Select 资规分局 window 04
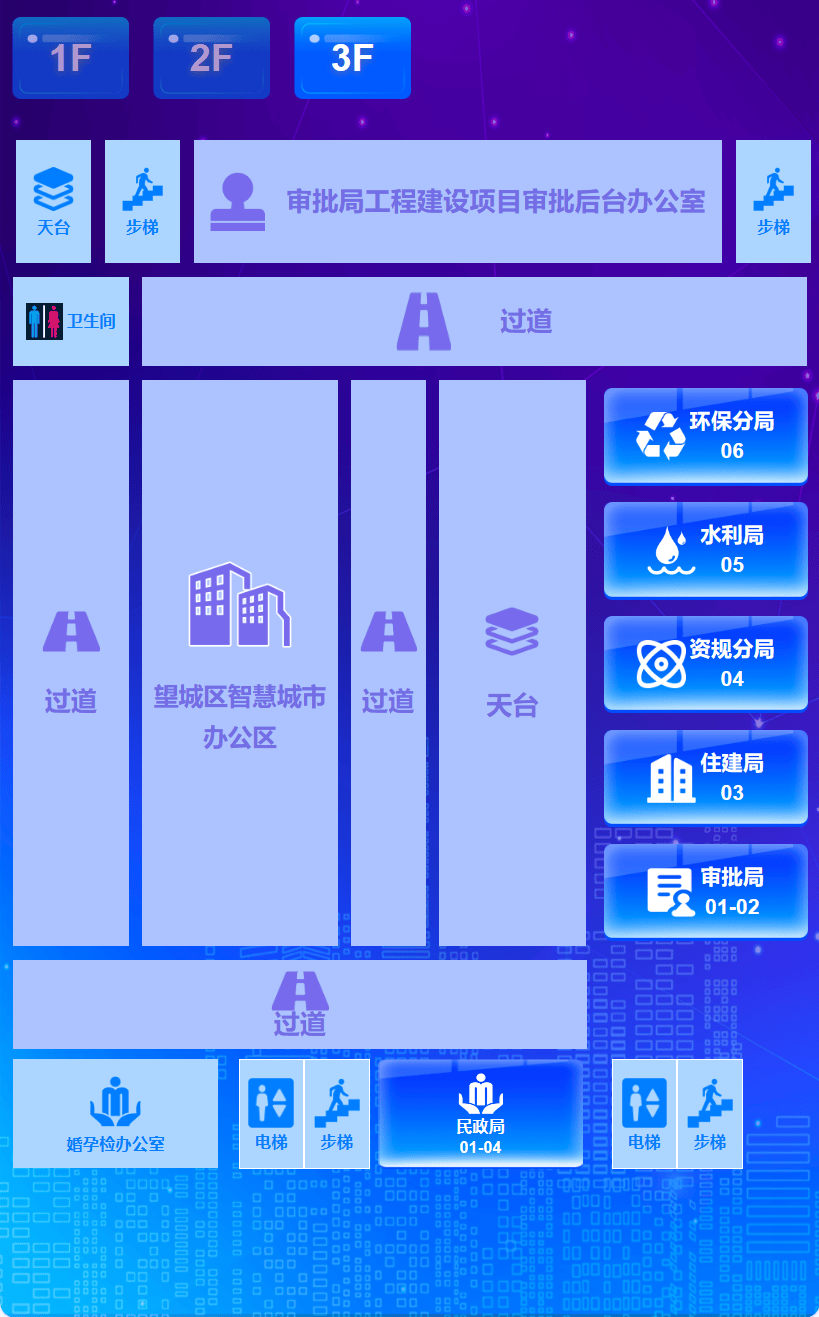This screenshot has width=819, height=1317. (705, 663)
